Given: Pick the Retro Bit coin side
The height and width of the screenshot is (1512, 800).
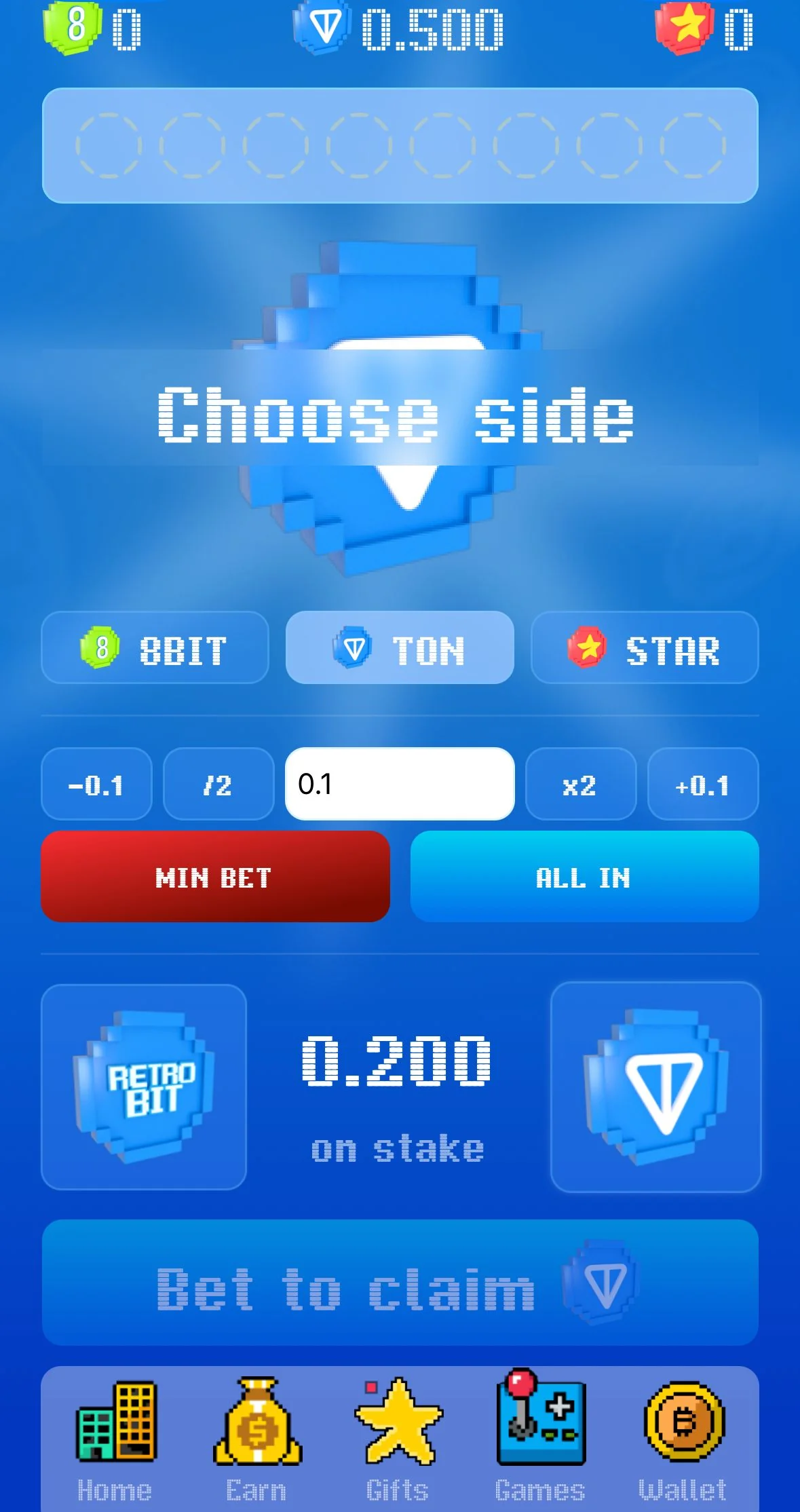Looking at the screenshot, I should point(144,1086).
